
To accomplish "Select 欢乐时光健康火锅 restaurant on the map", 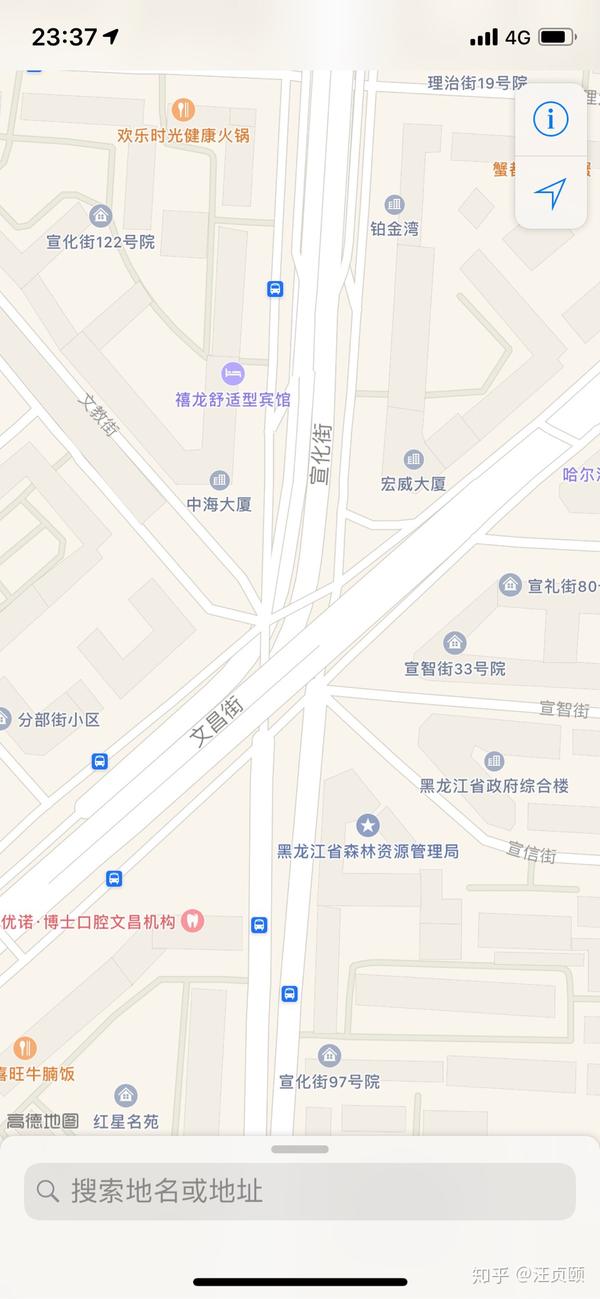I will pyautogui.click(x=183, y=110).
